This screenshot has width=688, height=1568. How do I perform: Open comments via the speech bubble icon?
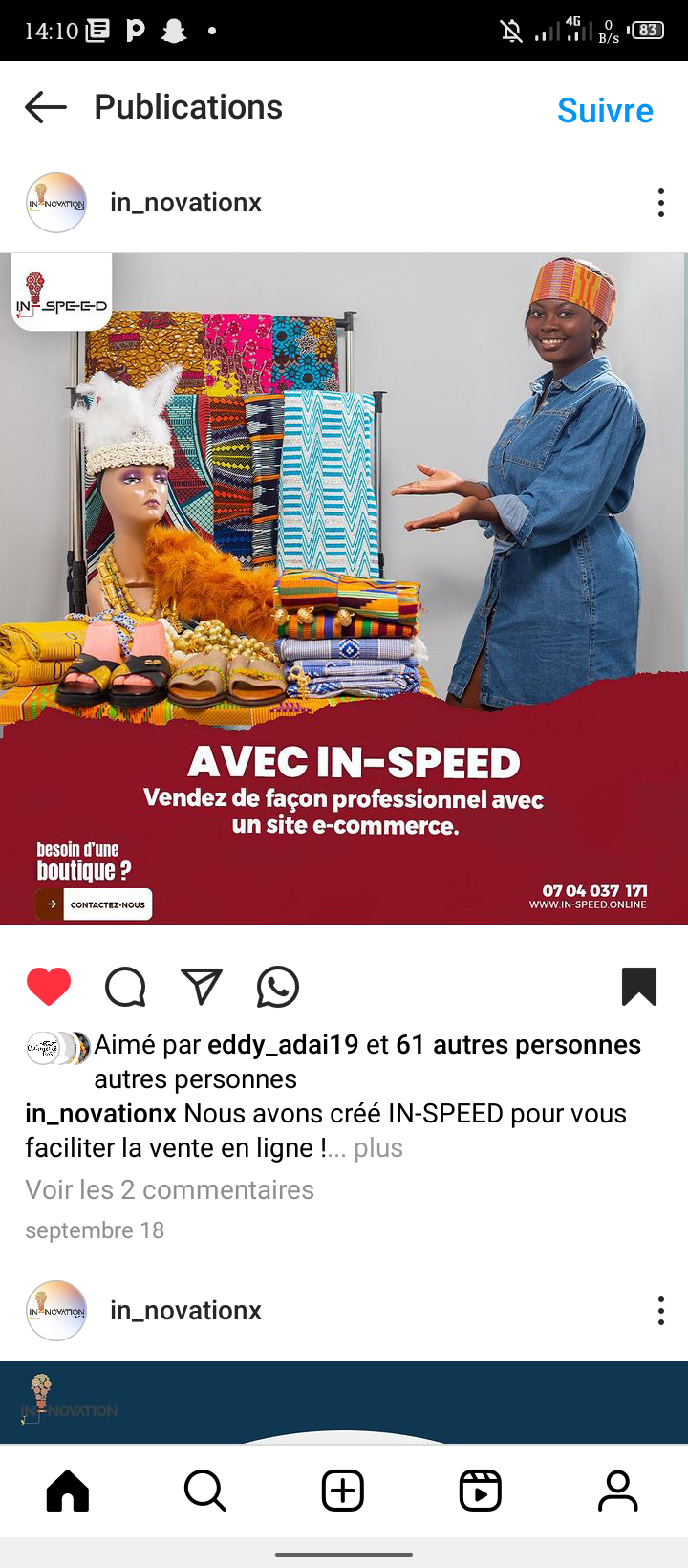pyautogui.click(x=125, y=987)
